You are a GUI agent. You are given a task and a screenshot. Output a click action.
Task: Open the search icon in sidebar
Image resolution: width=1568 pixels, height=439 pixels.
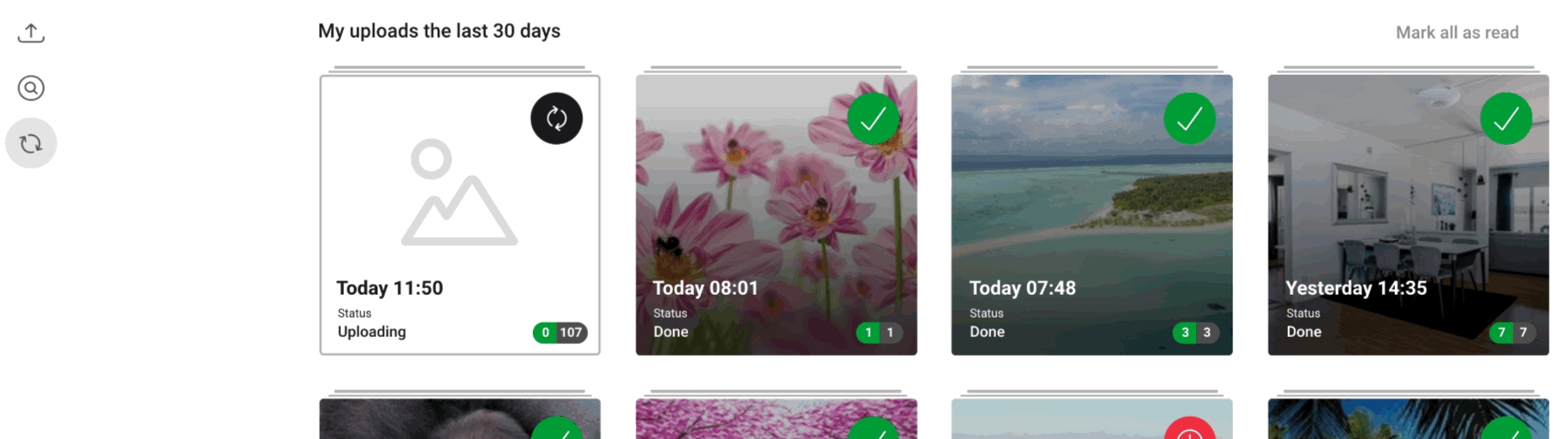(x=31, y=88)
